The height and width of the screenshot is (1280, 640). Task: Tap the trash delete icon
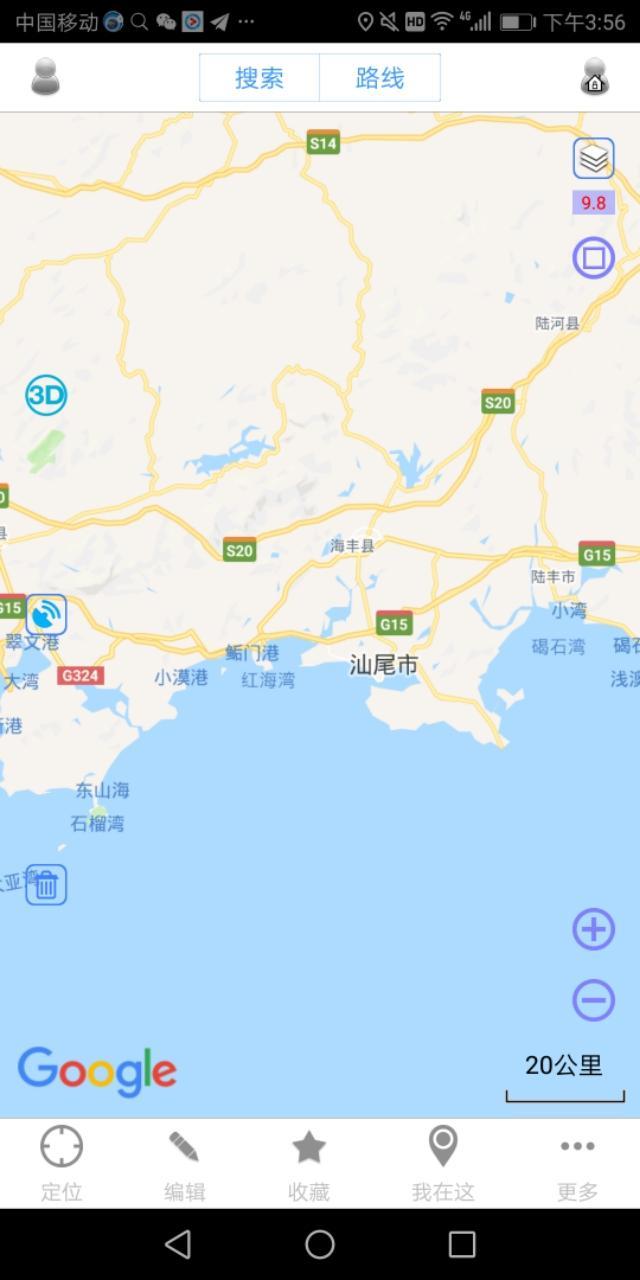[x=46, y=885]
